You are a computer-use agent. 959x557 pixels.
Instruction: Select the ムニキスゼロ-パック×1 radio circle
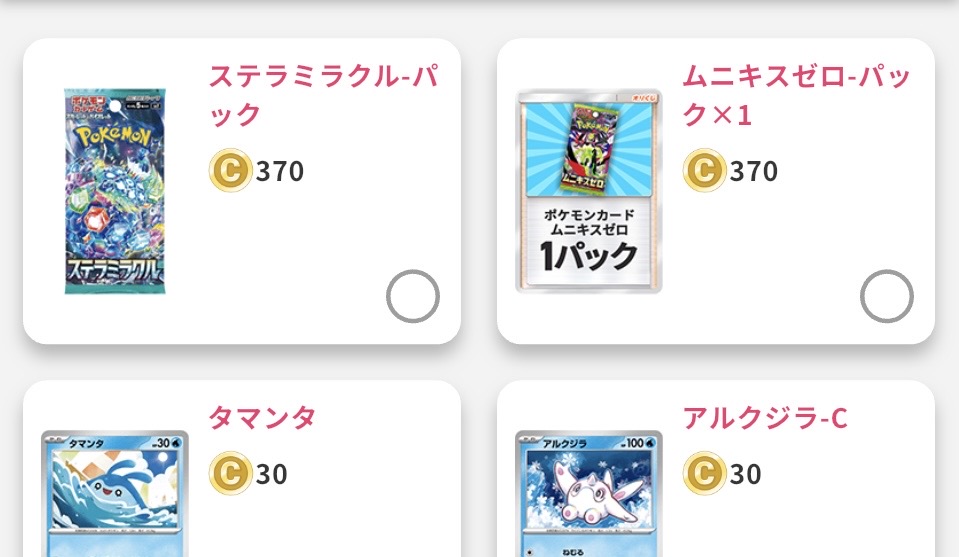(x=886, y=297)
